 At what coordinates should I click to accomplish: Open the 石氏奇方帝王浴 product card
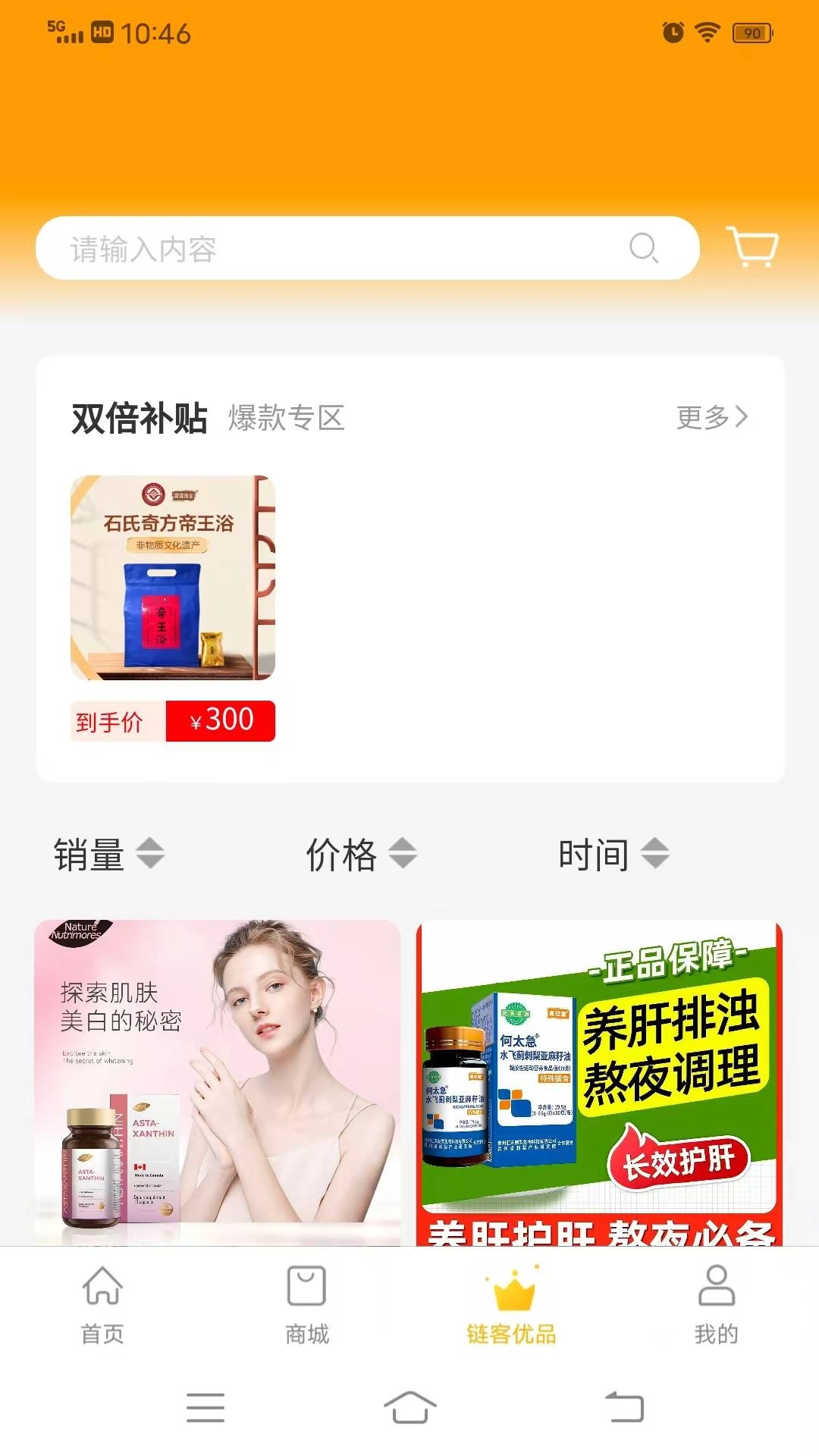[173, 578]
